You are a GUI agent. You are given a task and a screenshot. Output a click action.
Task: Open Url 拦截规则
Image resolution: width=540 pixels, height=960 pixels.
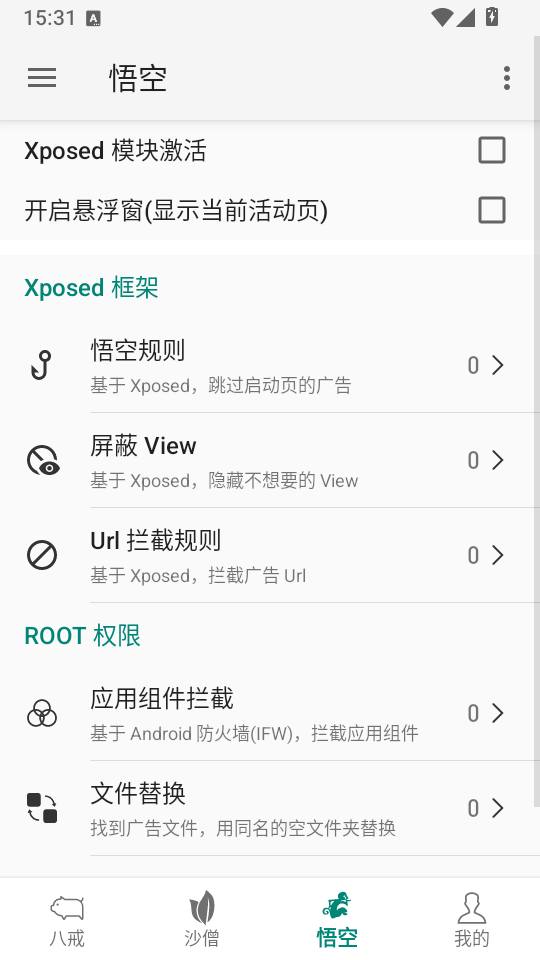pos(270,555)
